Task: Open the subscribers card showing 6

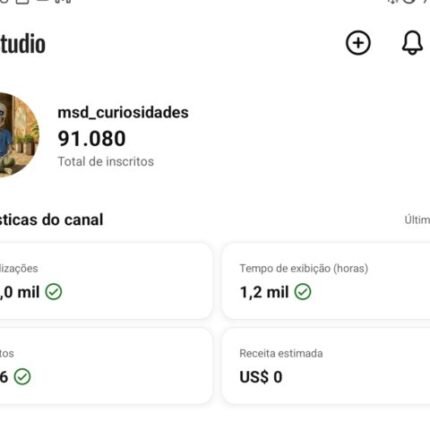Action: (x=106, y=366)
